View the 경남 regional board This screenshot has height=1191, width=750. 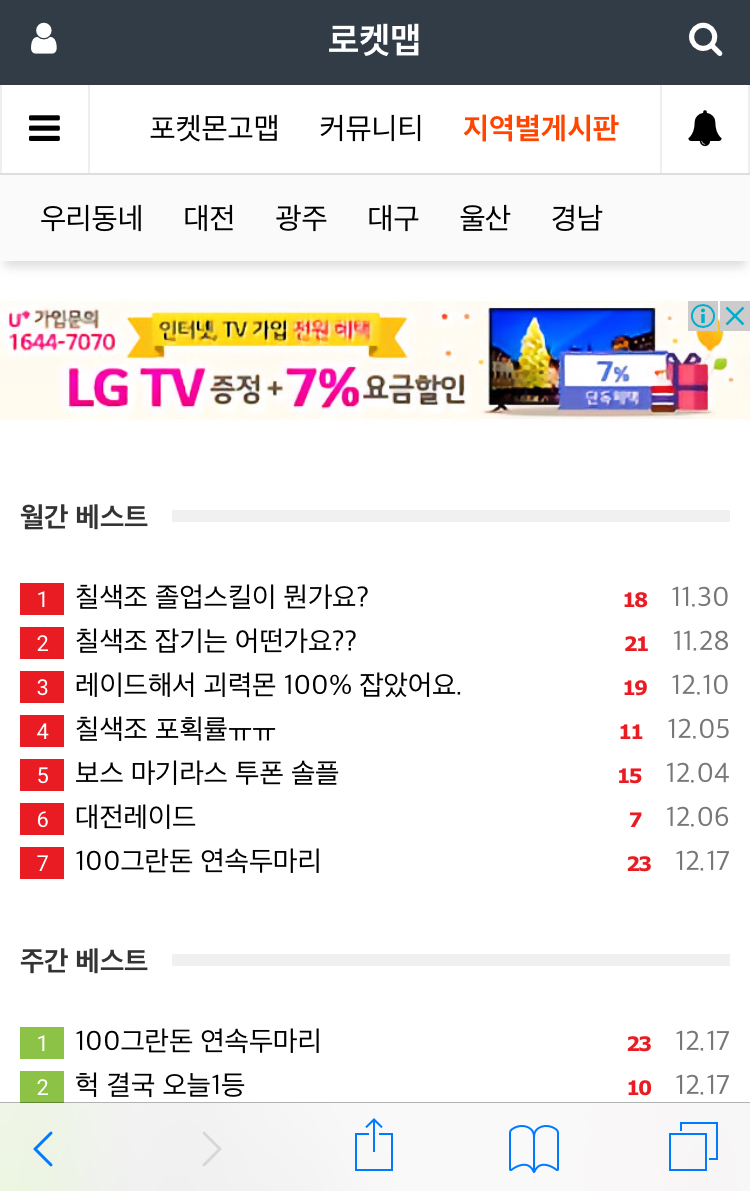tap(577, 217)
